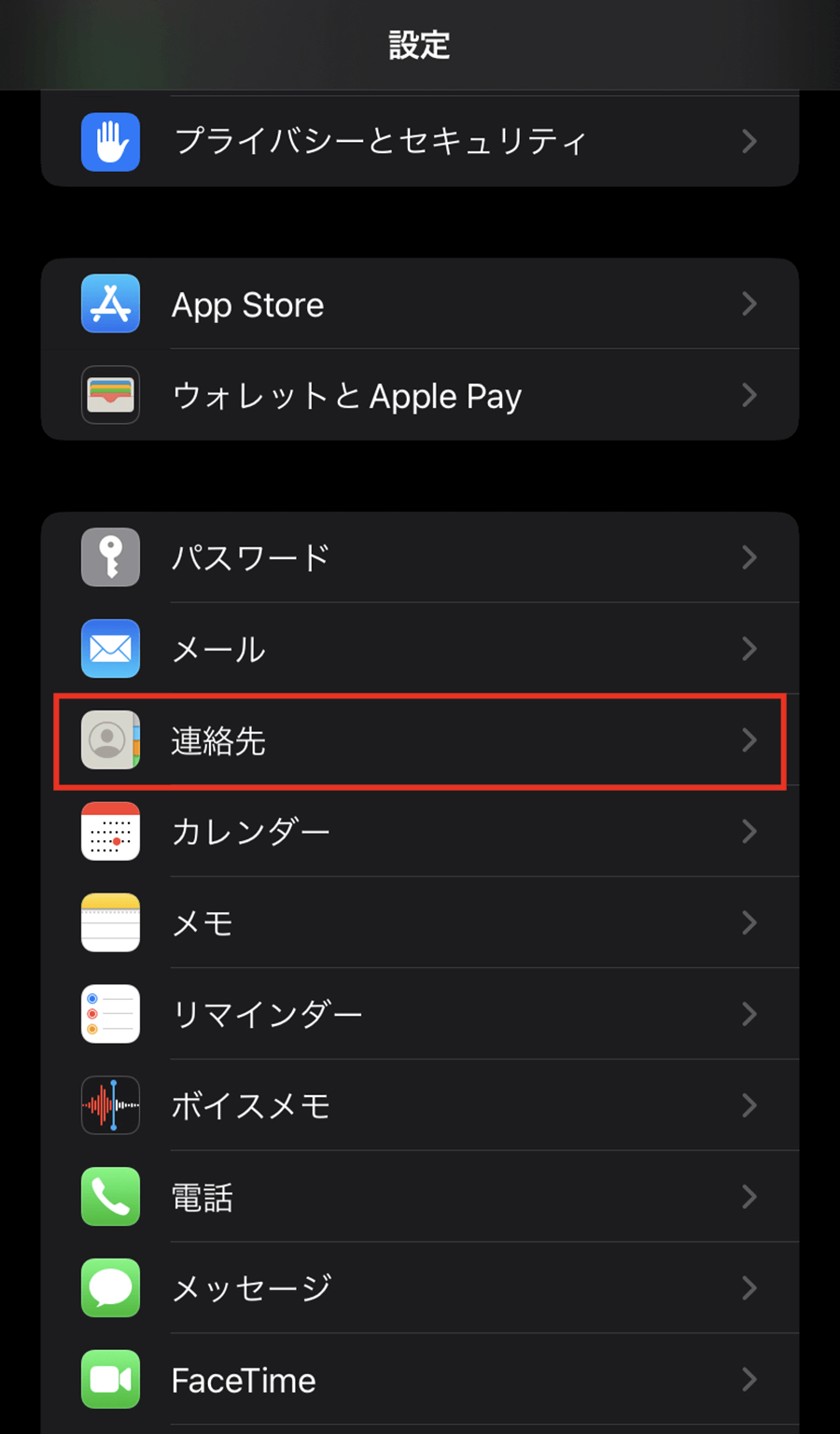Image resolution: width=840 pixels, height=1434 pixels.
Task: Open 電話 settings
Action: point(420,1197)
